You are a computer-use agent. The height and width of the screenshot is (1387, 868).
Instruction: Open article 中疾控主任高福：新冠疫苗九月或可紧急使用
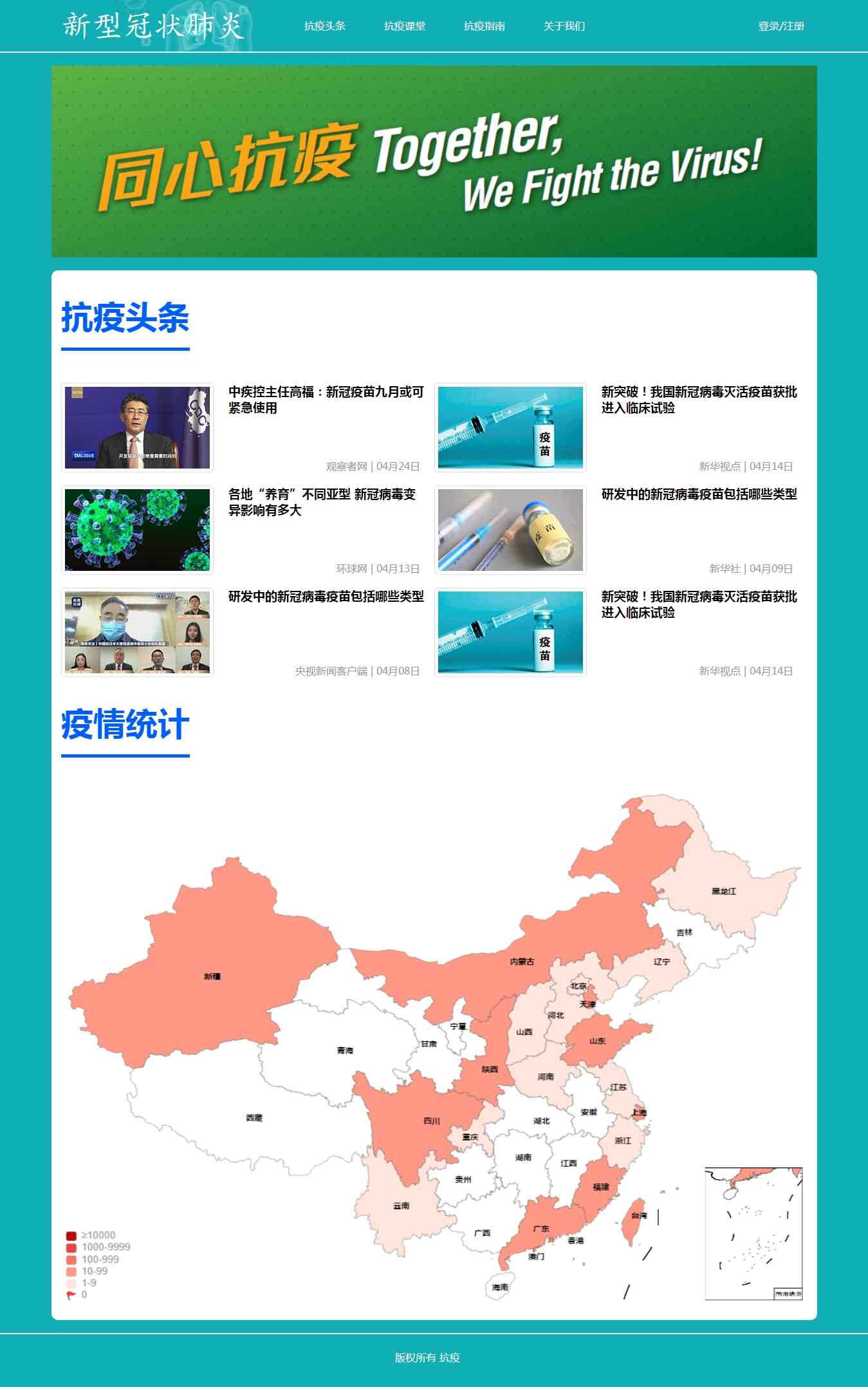pos(326,399)
